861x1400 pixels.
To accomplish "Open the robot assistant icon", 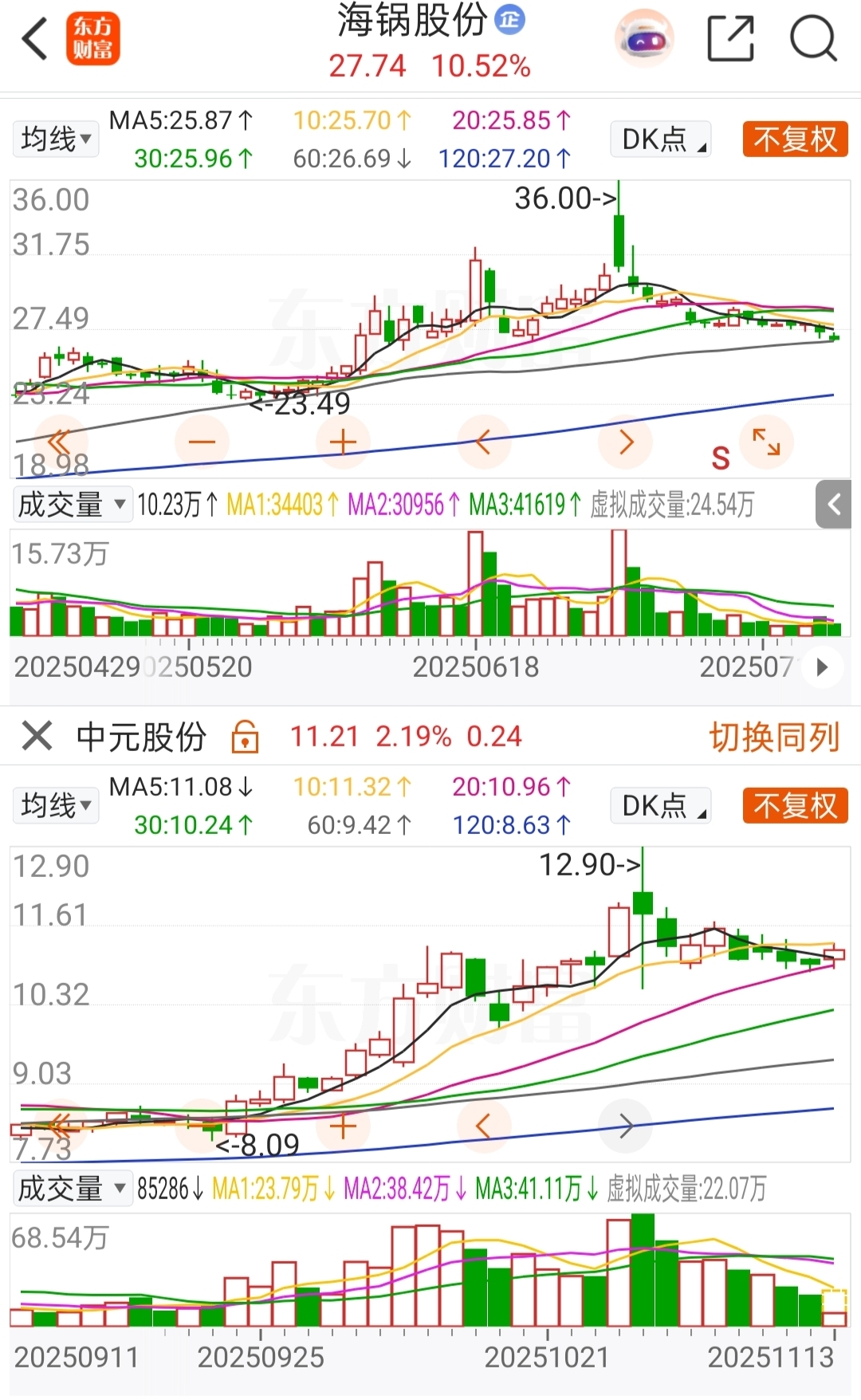I will coord(644,38).
